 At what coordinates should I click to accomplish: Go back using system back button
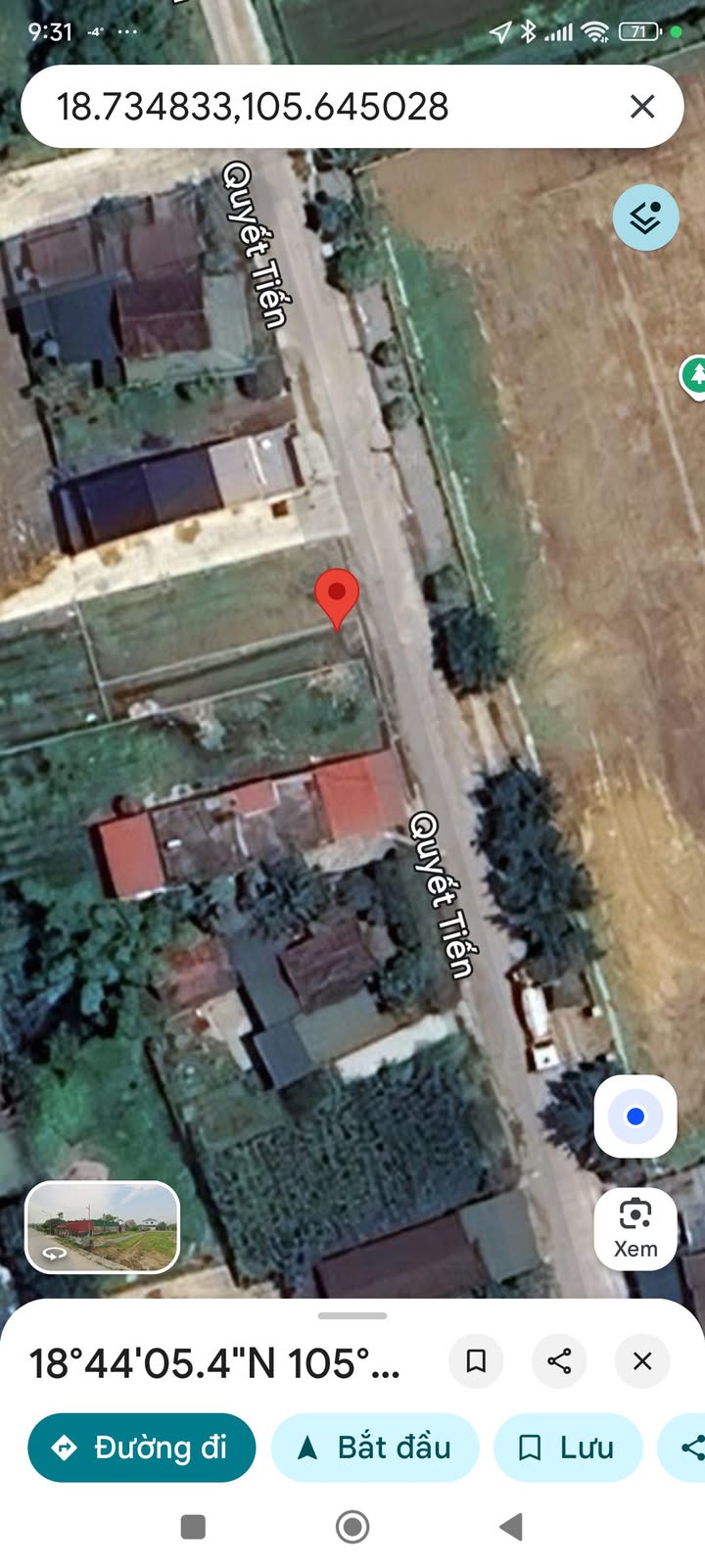pos(510,1526)
